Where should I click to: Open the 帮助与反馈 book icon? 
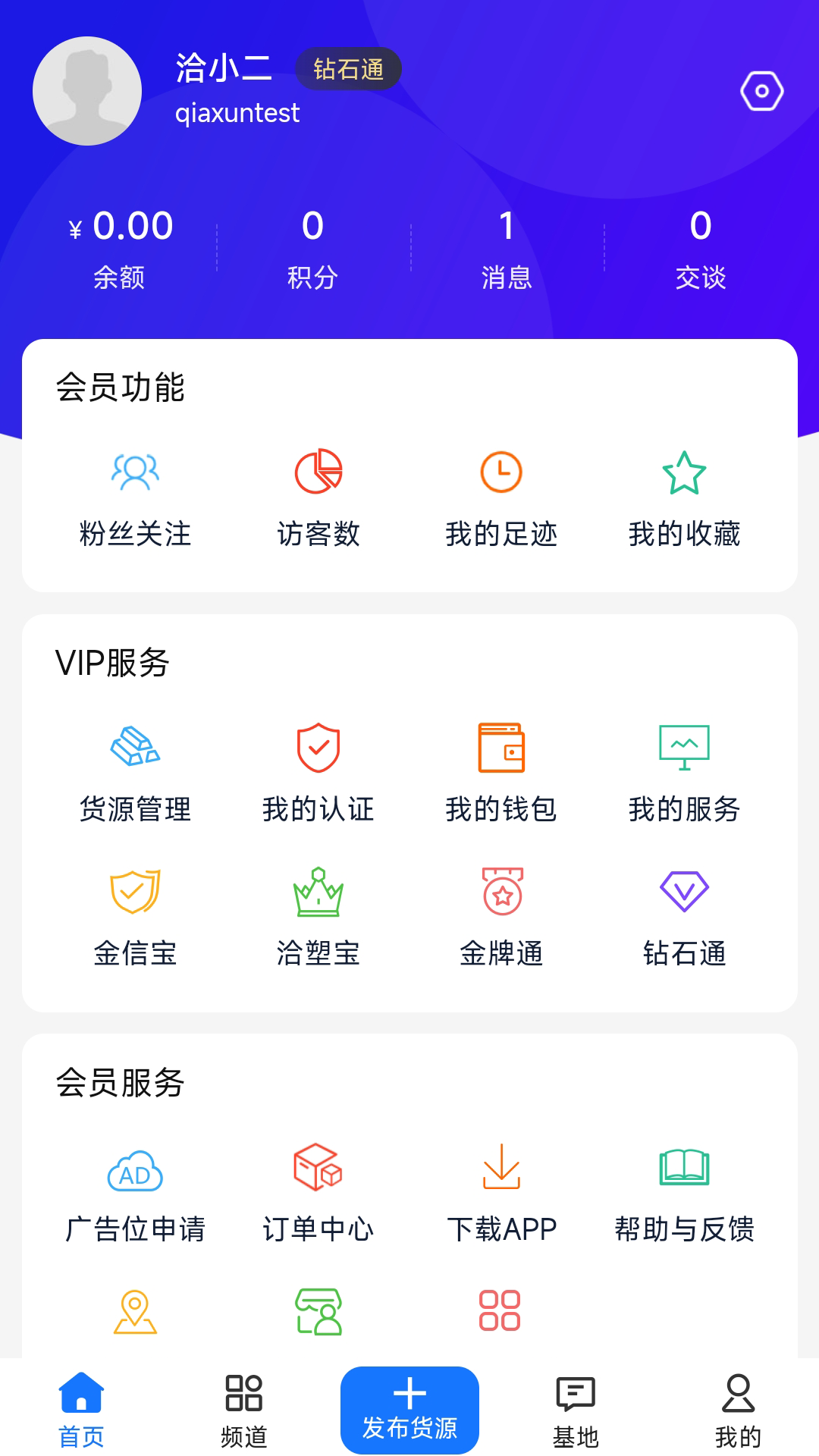click(683, 1170)
